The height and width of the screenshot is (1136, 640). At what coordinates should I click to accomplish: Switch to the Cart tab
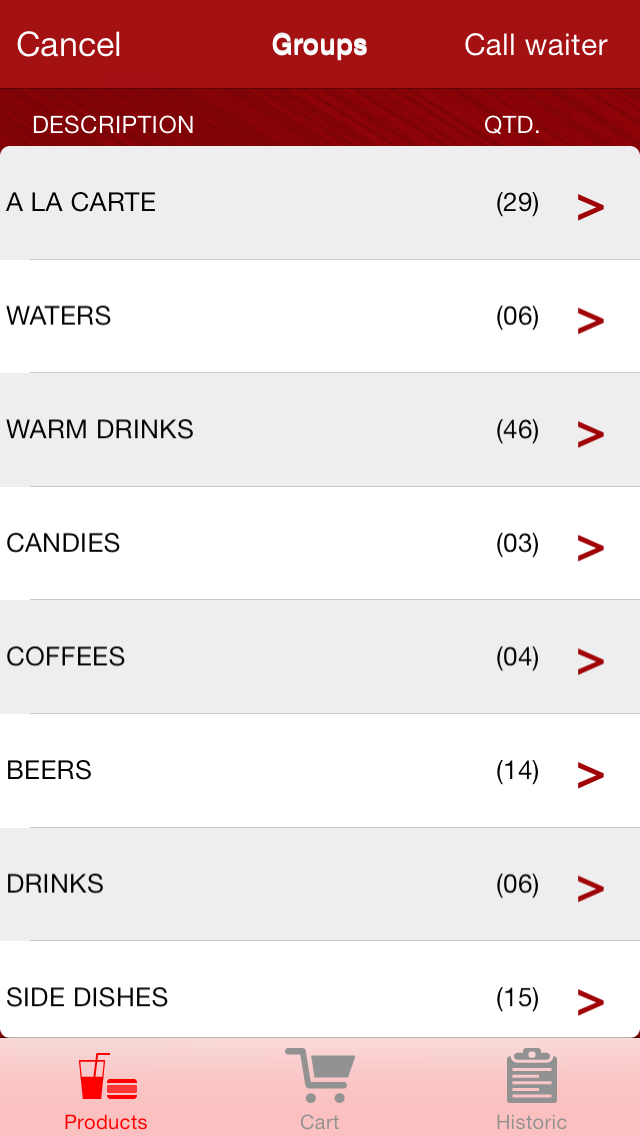[320, 1090]
